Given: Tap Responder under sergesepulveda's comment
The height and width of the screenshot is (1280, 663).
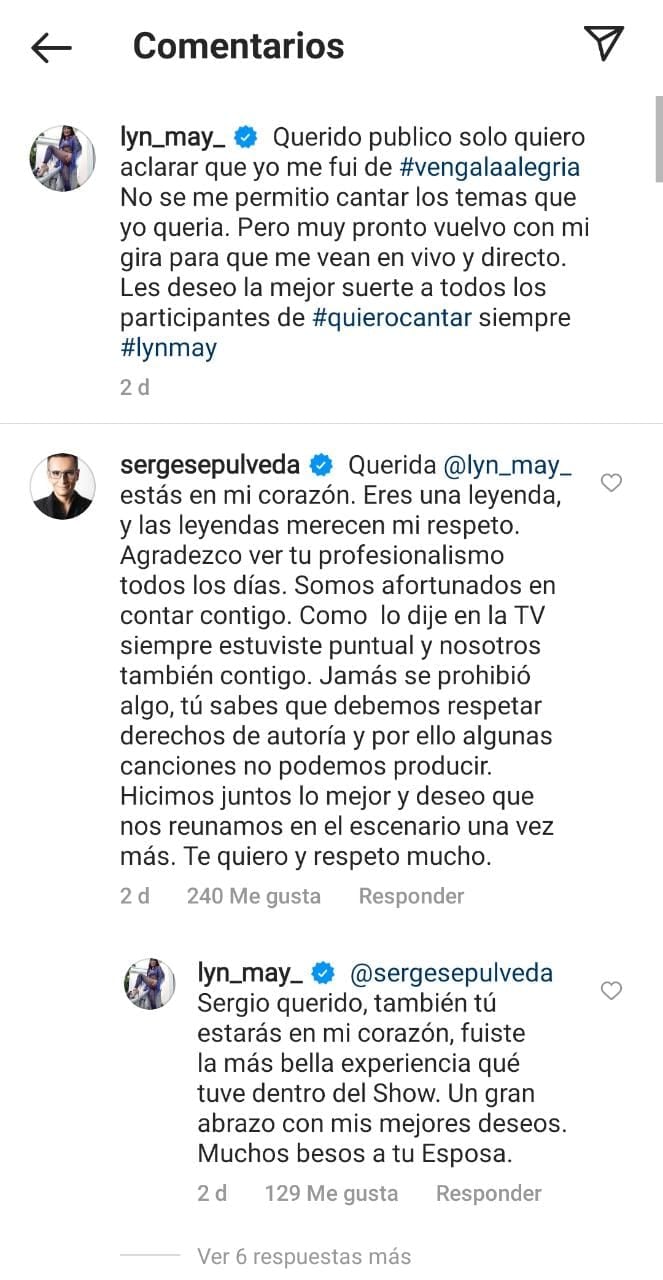Looking at the screenshot, I should tap(411, 896).
